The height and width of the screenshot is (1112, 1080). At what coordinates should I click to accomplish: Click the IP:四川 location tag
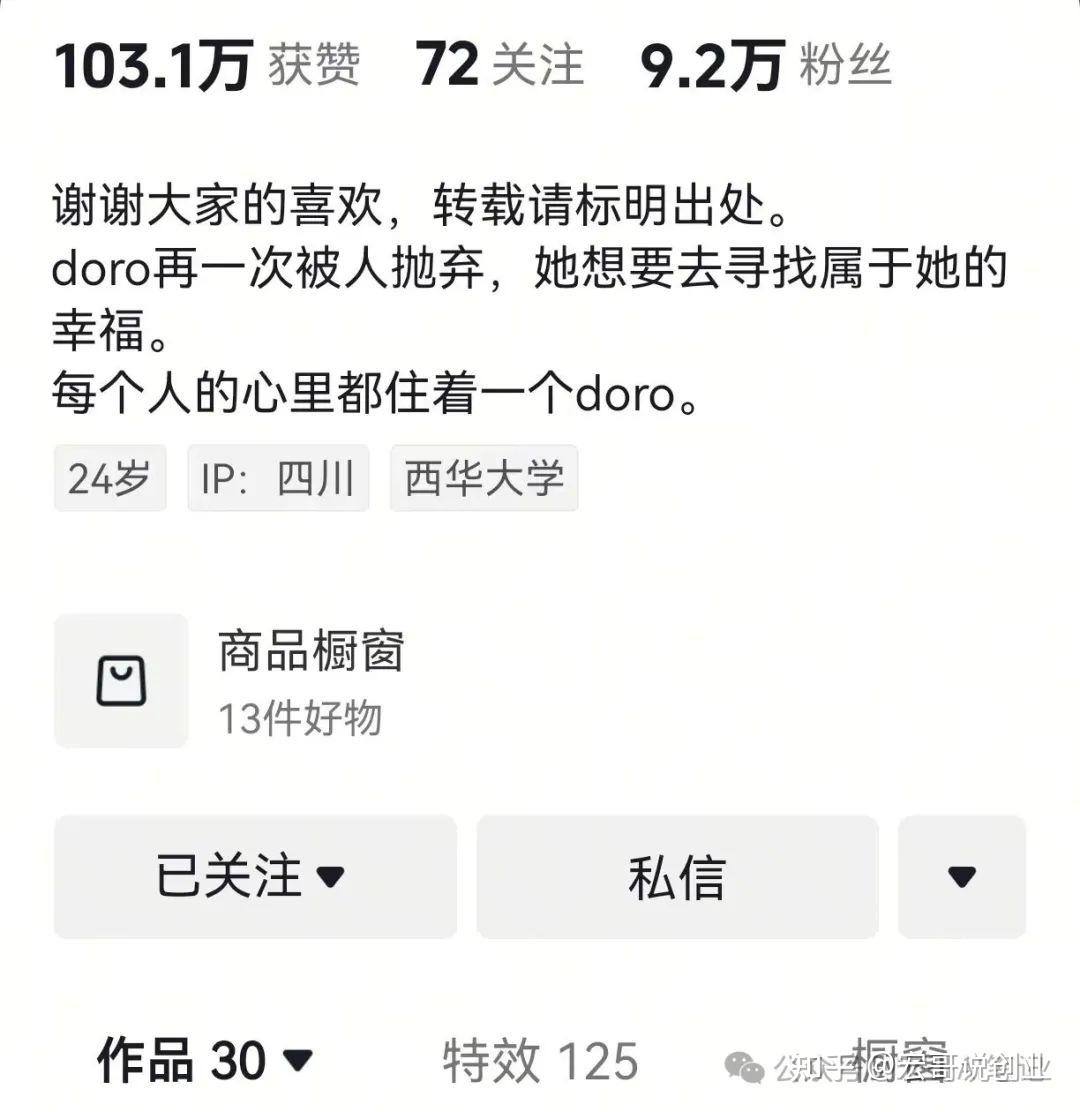(276, 478)
